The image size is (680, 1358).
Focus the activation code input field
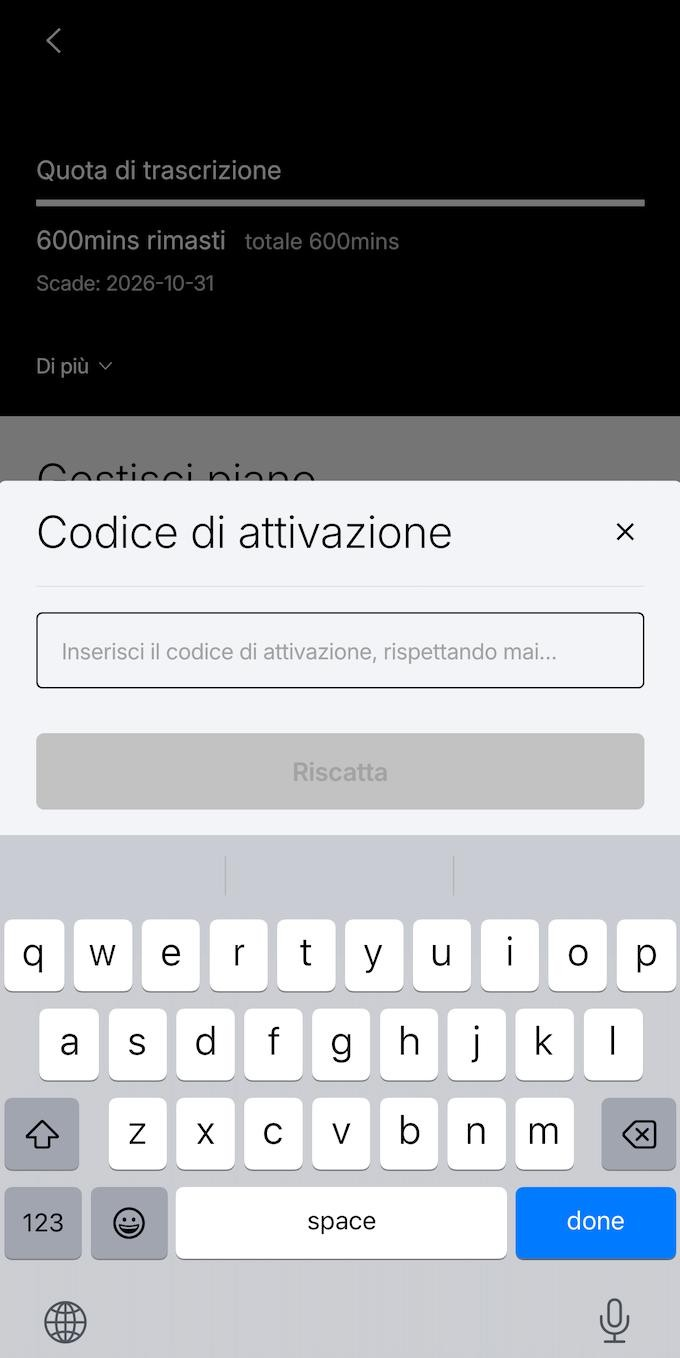[340, 651]
